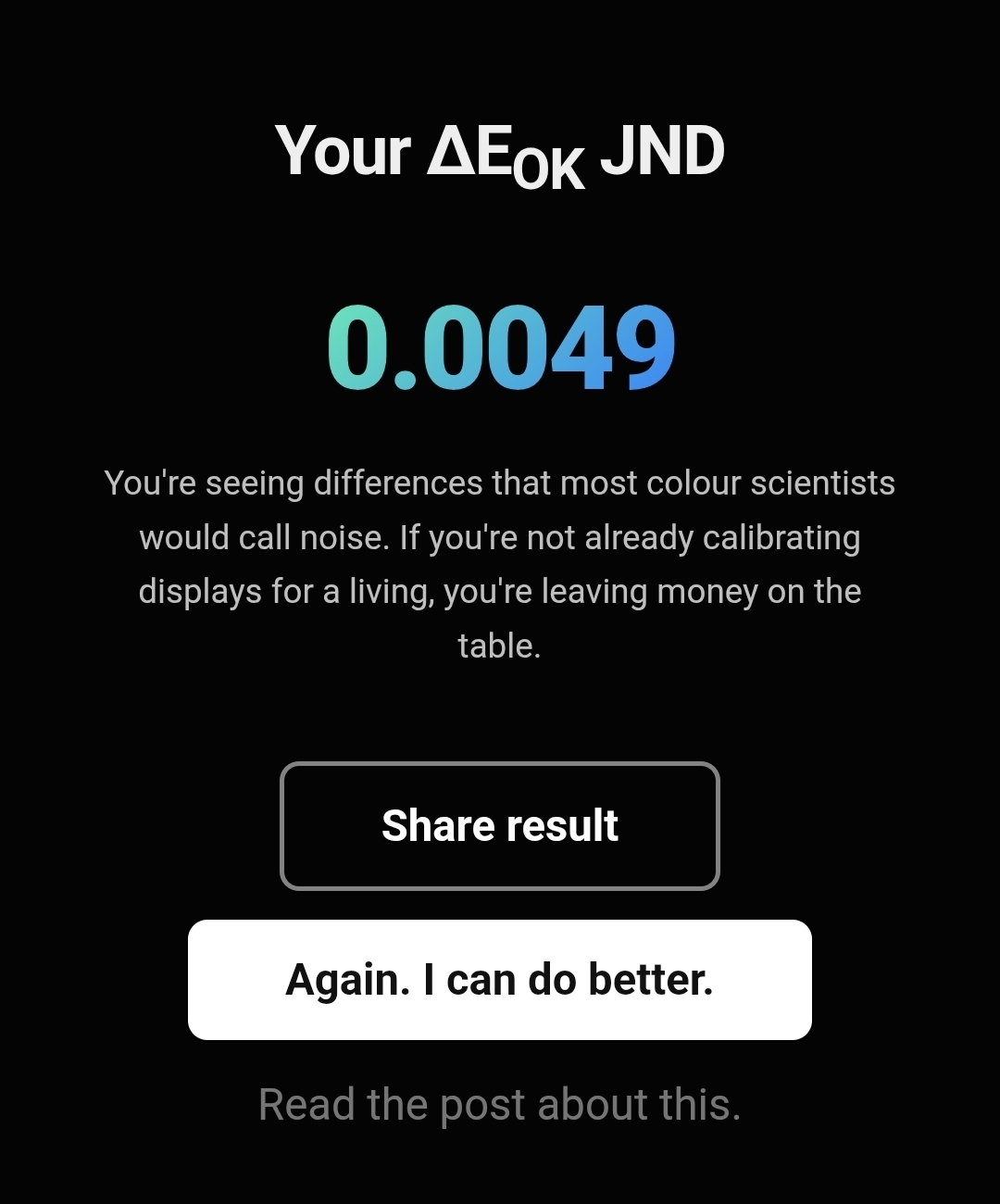
Task: Retry with "Again. I can do better."
Action: 500,980
